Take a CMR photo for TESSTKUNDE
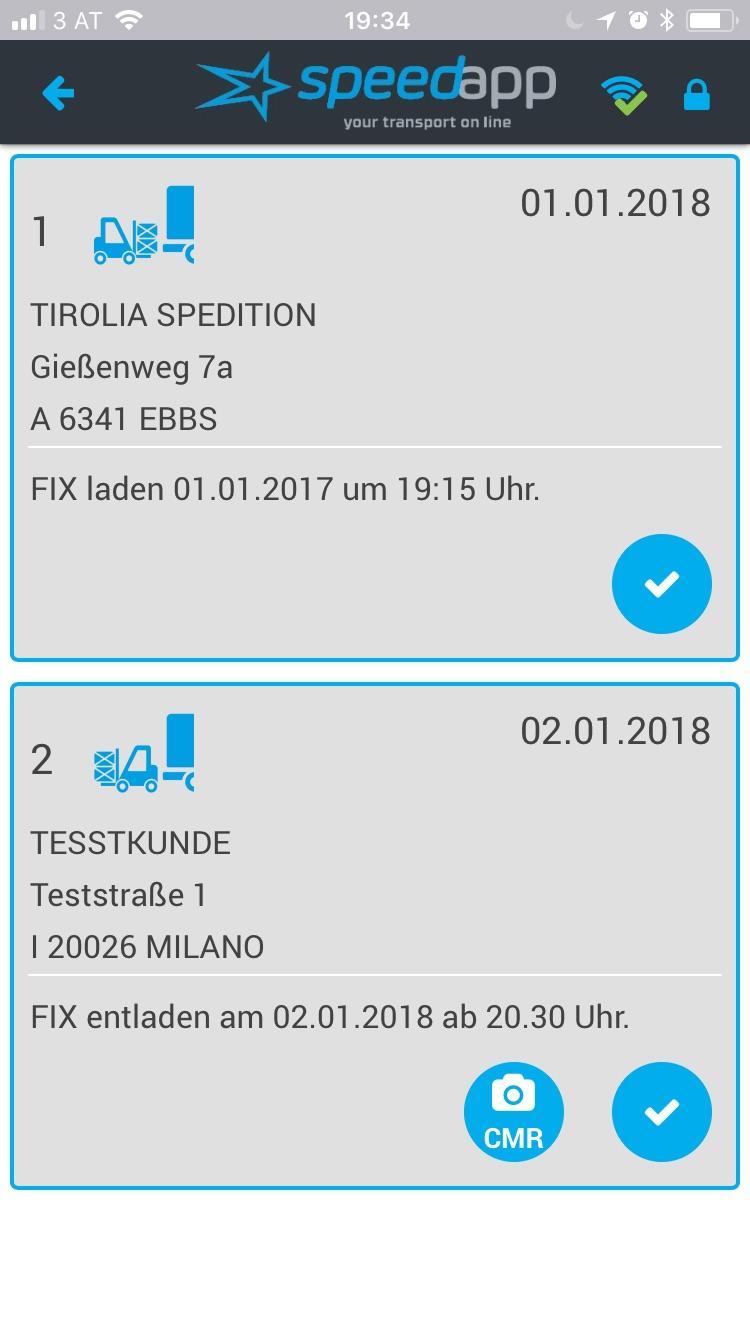This screenshot has height=1334, width=750. 513,1112
